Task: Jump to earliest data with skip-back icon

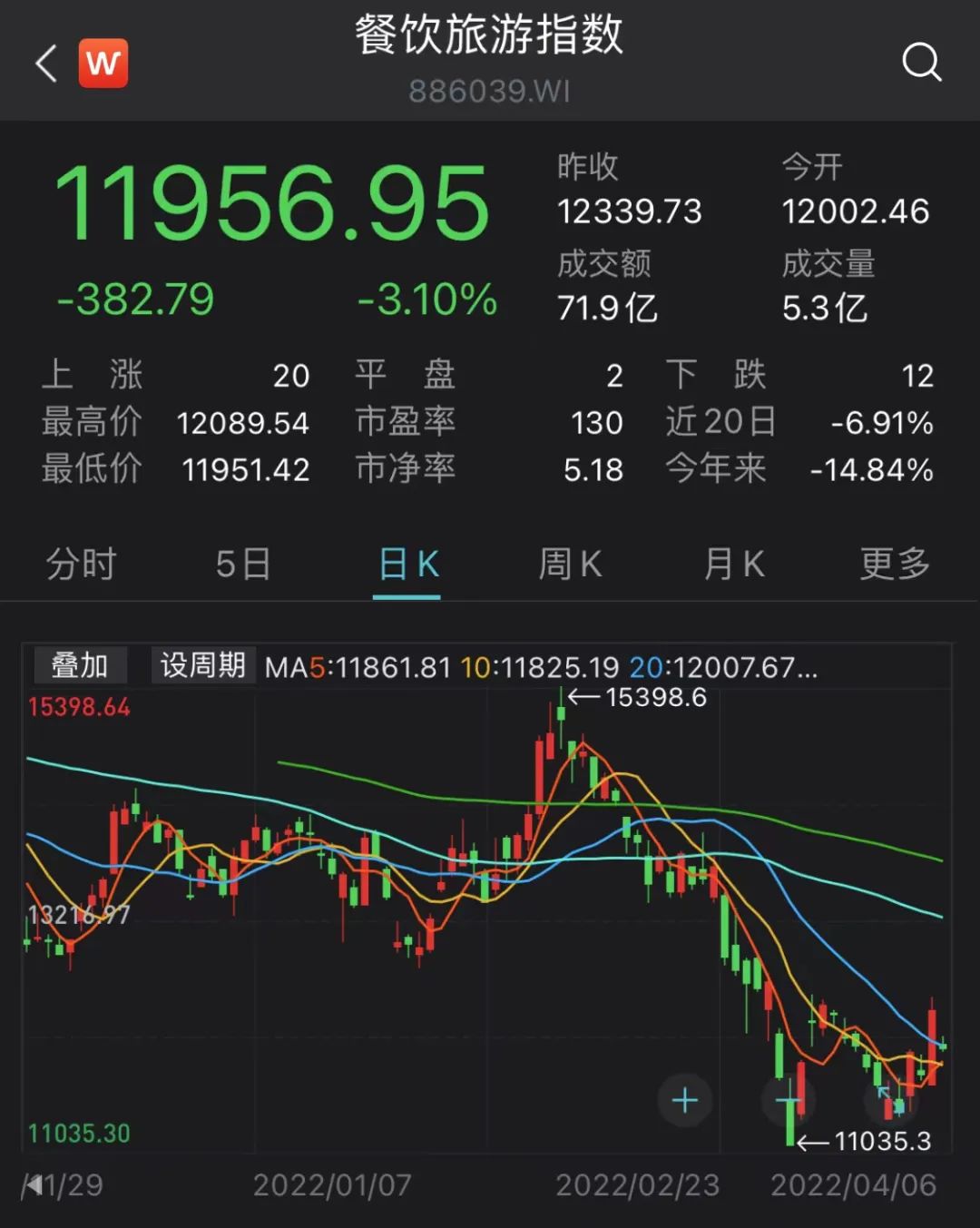Action: coord(33,1184)
